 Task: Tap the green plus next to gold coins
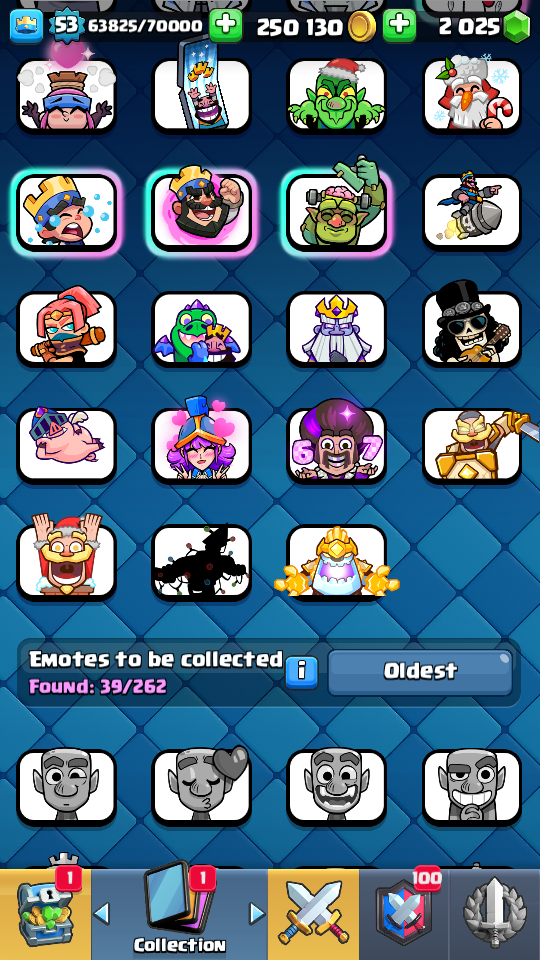point(399,26)
